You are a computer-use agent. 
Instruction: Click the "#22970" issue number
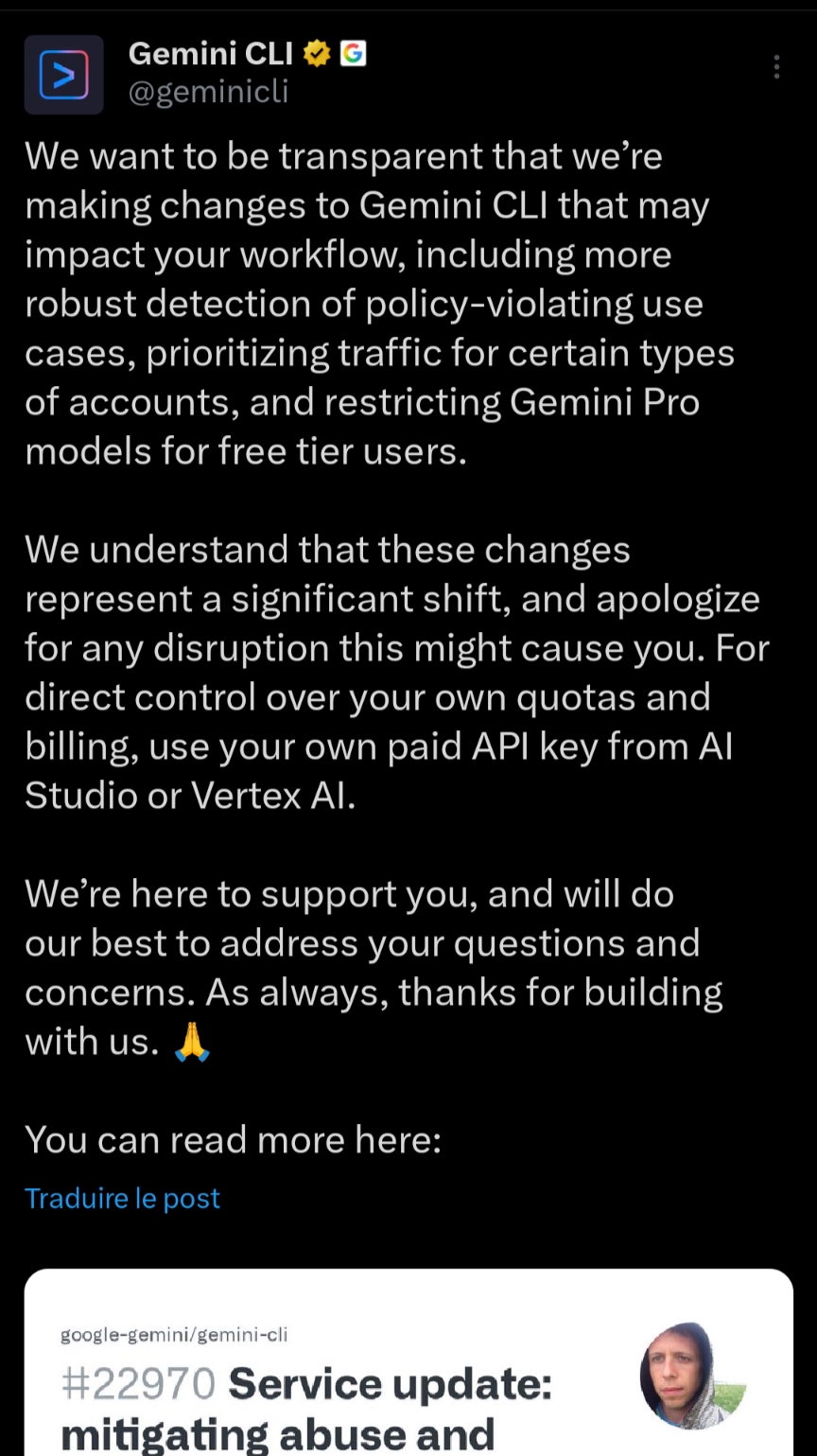pyautogui.click(x=138, y=1382)
